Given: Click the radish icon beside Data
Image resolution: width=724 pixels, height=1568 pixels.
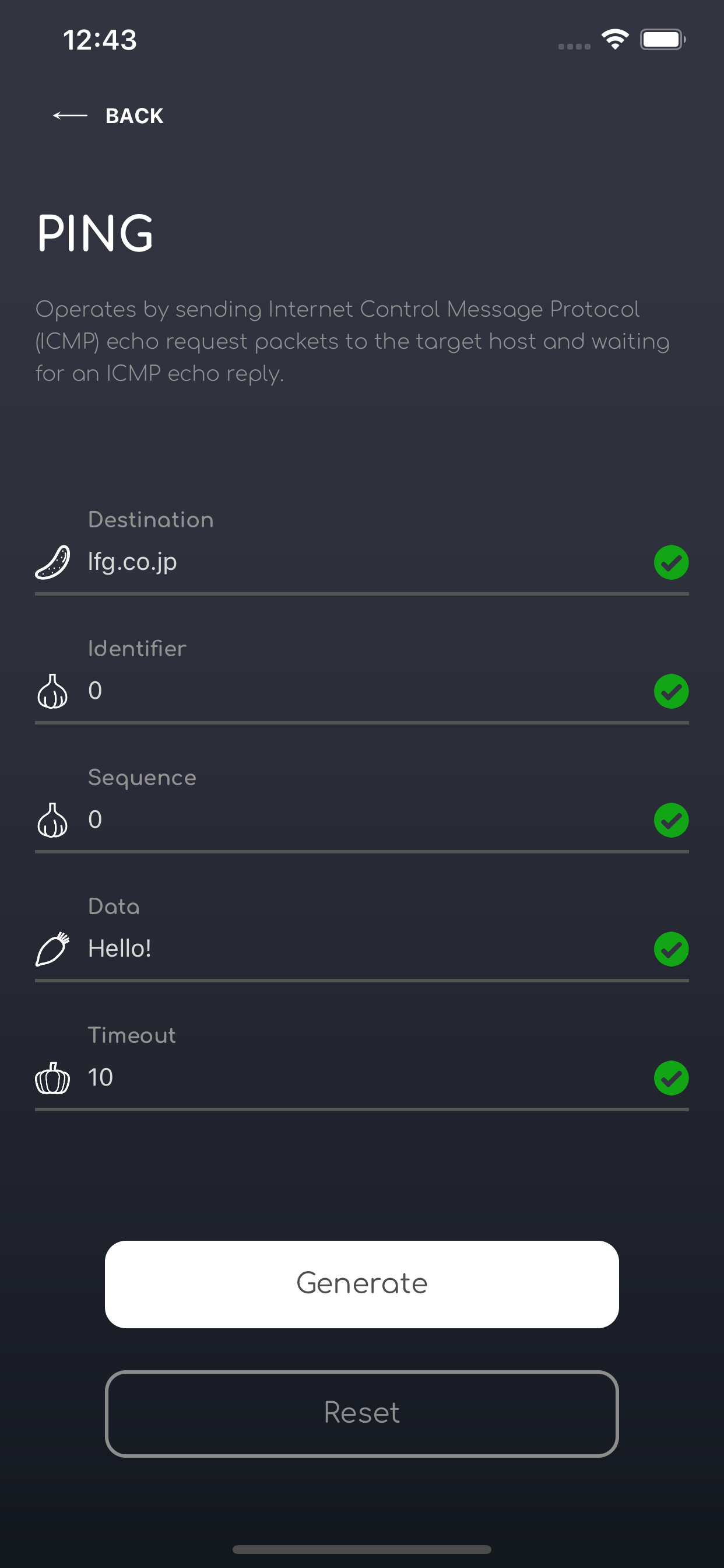Looking at the screenshot, I should point(54,949).
